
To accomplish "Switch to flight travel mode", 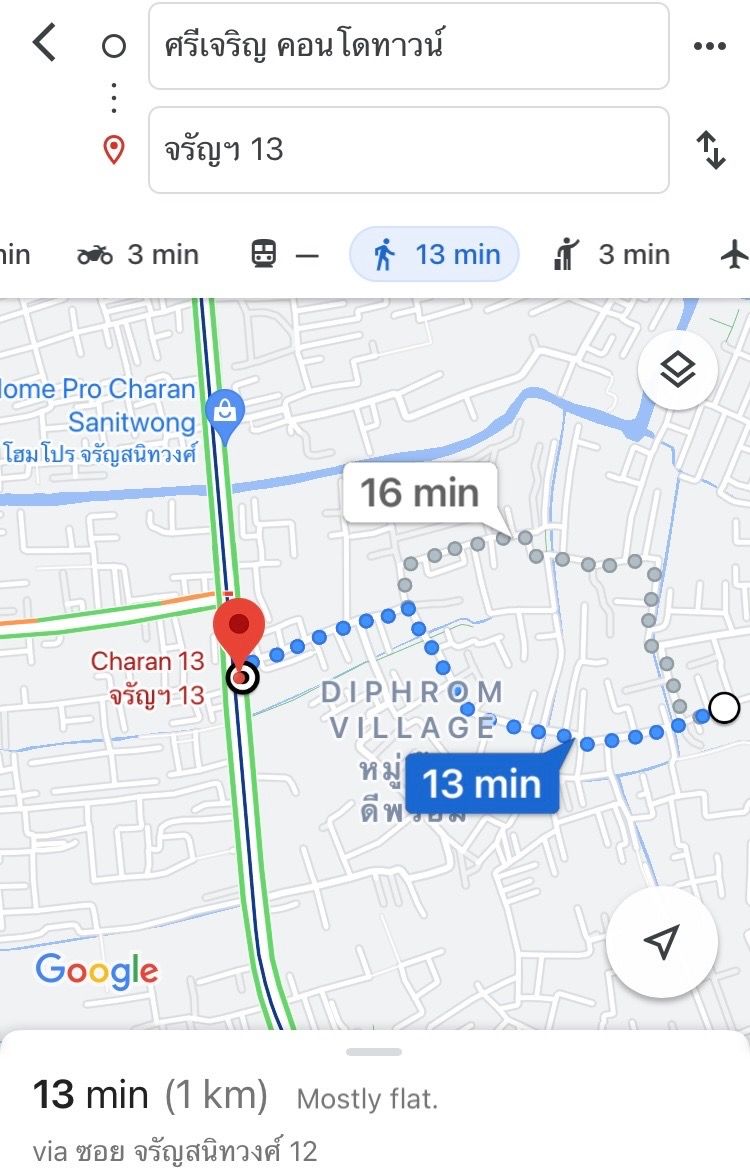I will (x=734, y=255).
